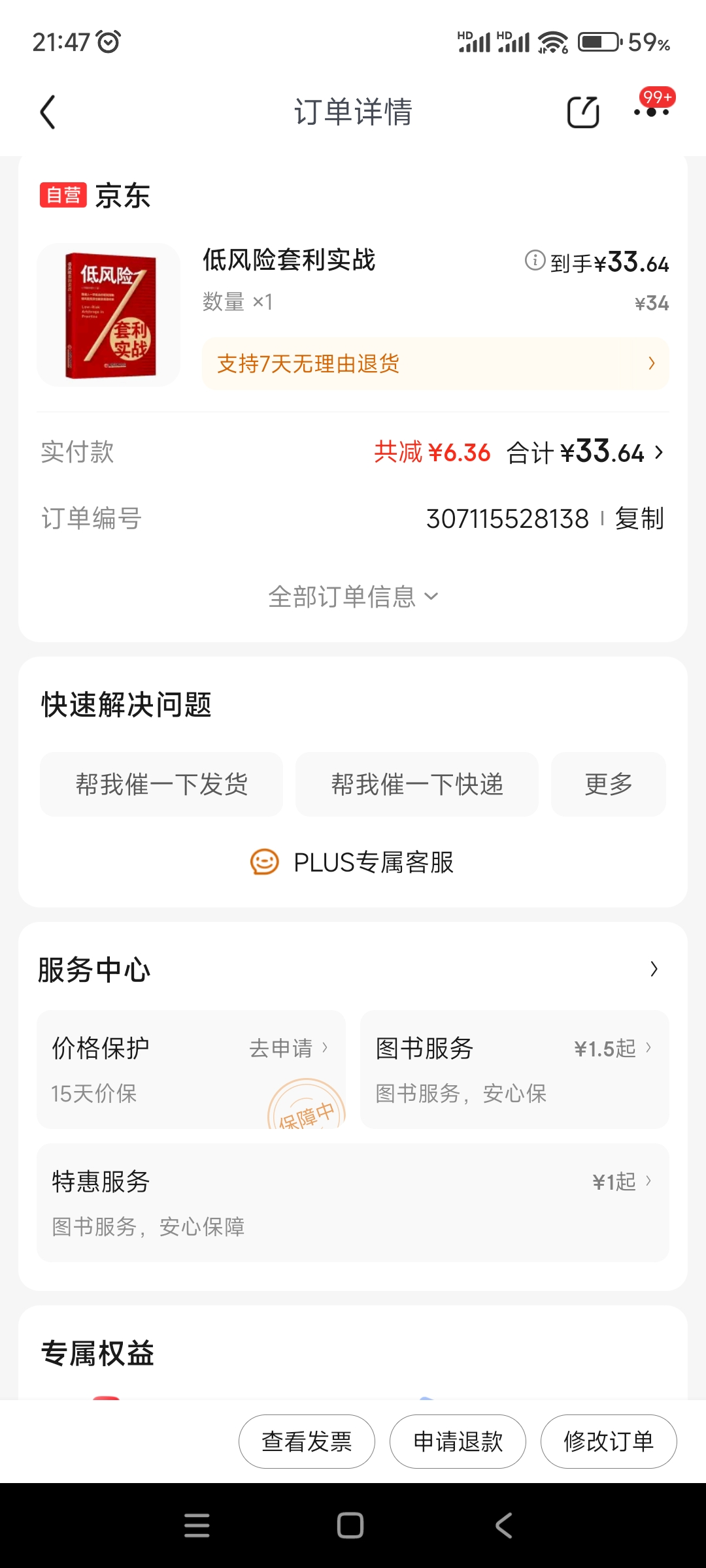
Task: Expand 全部订单信息
Action: [353, 596]
